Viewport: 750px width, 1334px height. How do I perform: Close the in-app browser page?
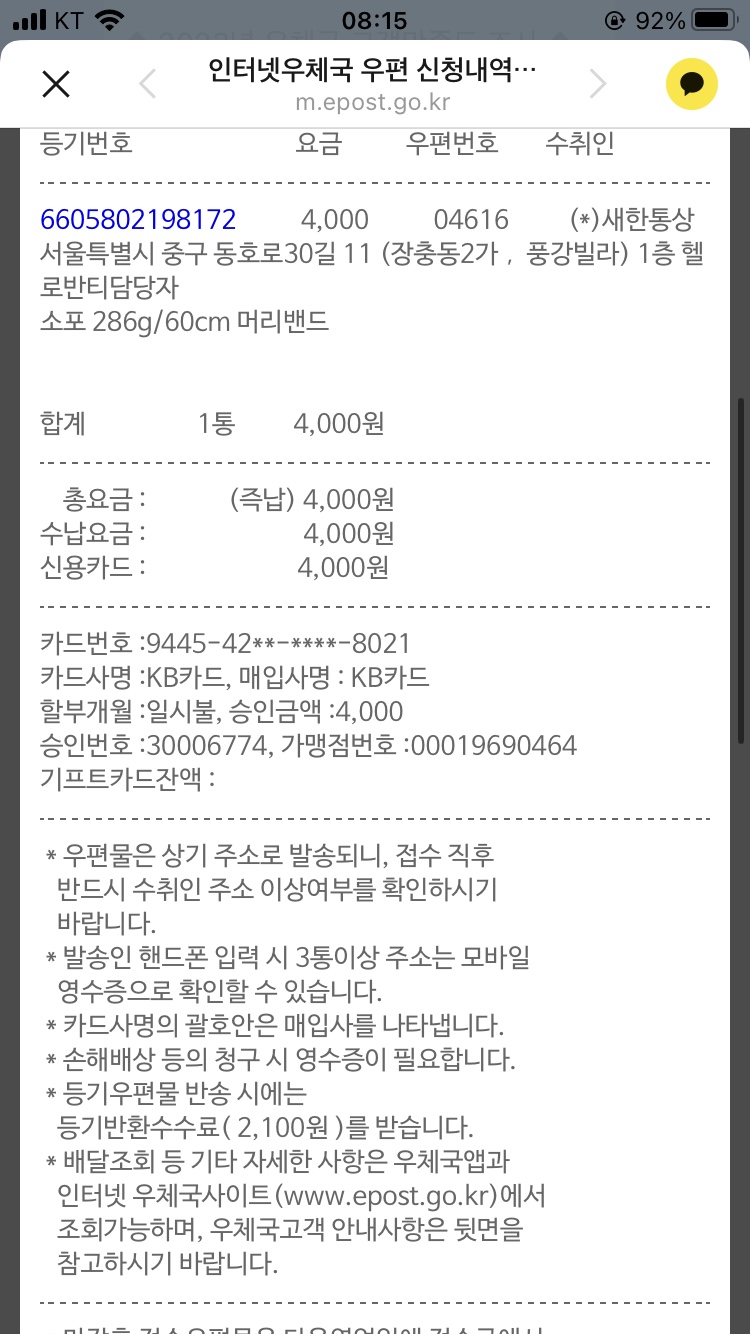56,84
